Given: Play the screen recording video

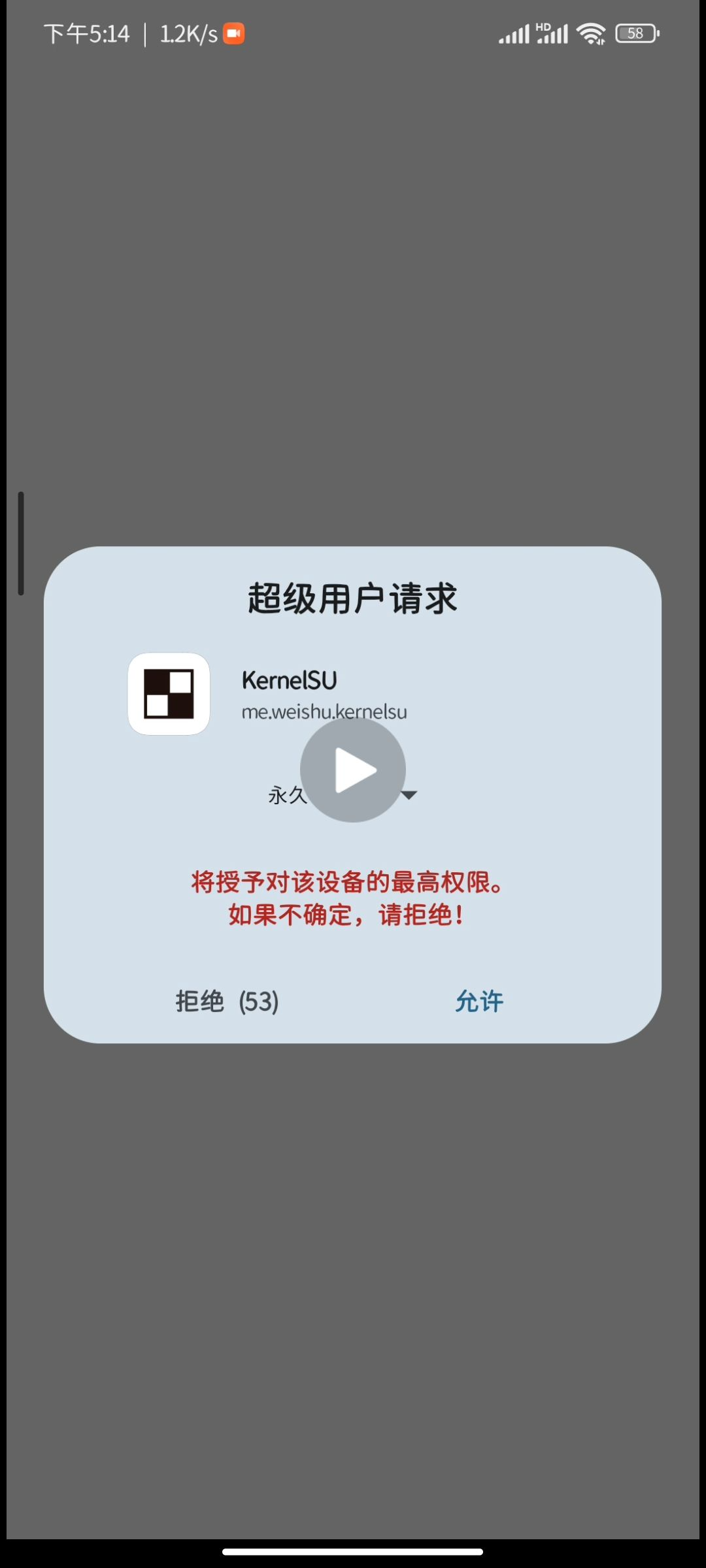Looking at the screenshot, I should coord(353,770).
